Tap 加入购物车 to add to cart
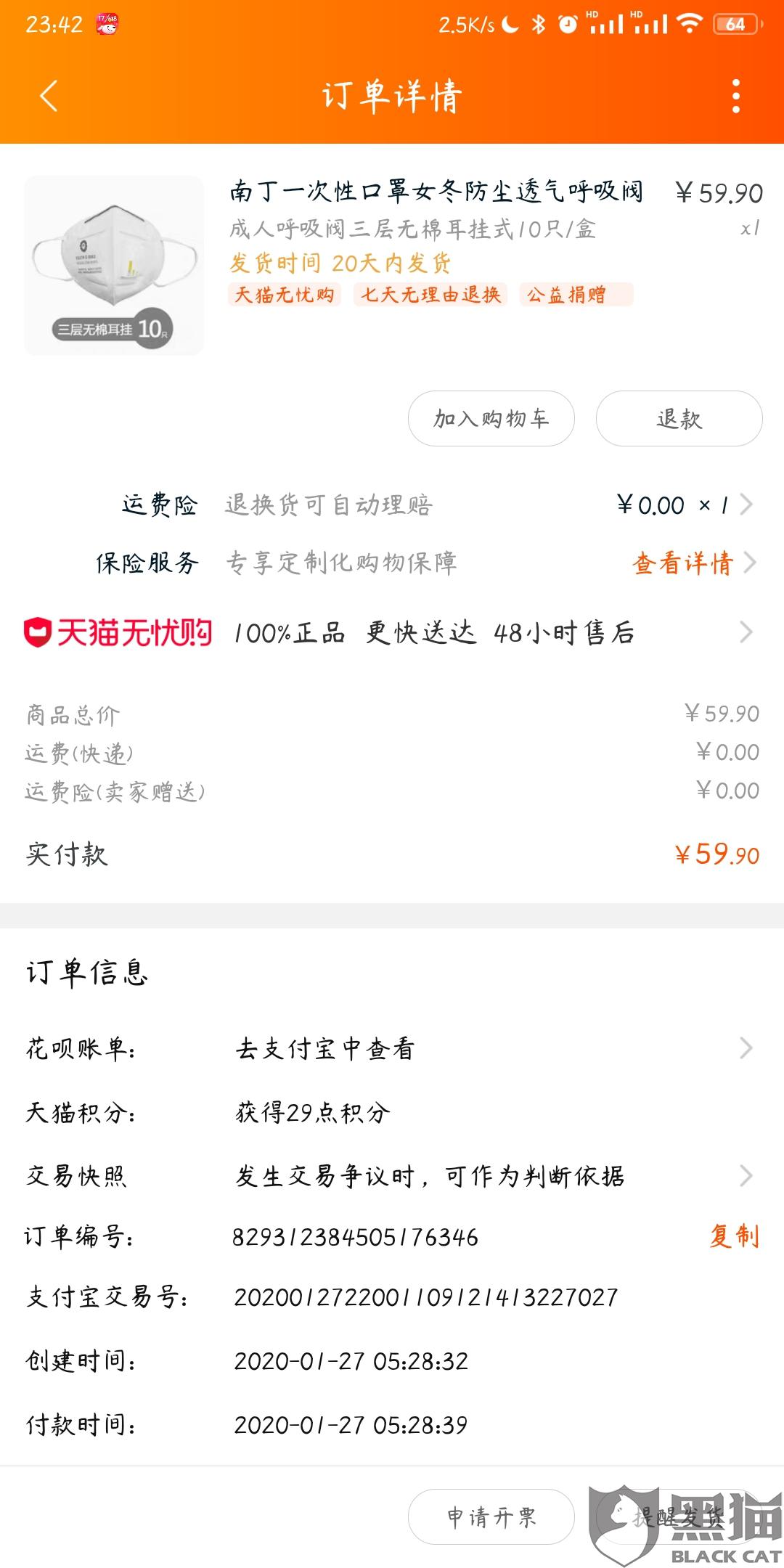This screenshot has height=1568, width=784. [x=491, y=419]
